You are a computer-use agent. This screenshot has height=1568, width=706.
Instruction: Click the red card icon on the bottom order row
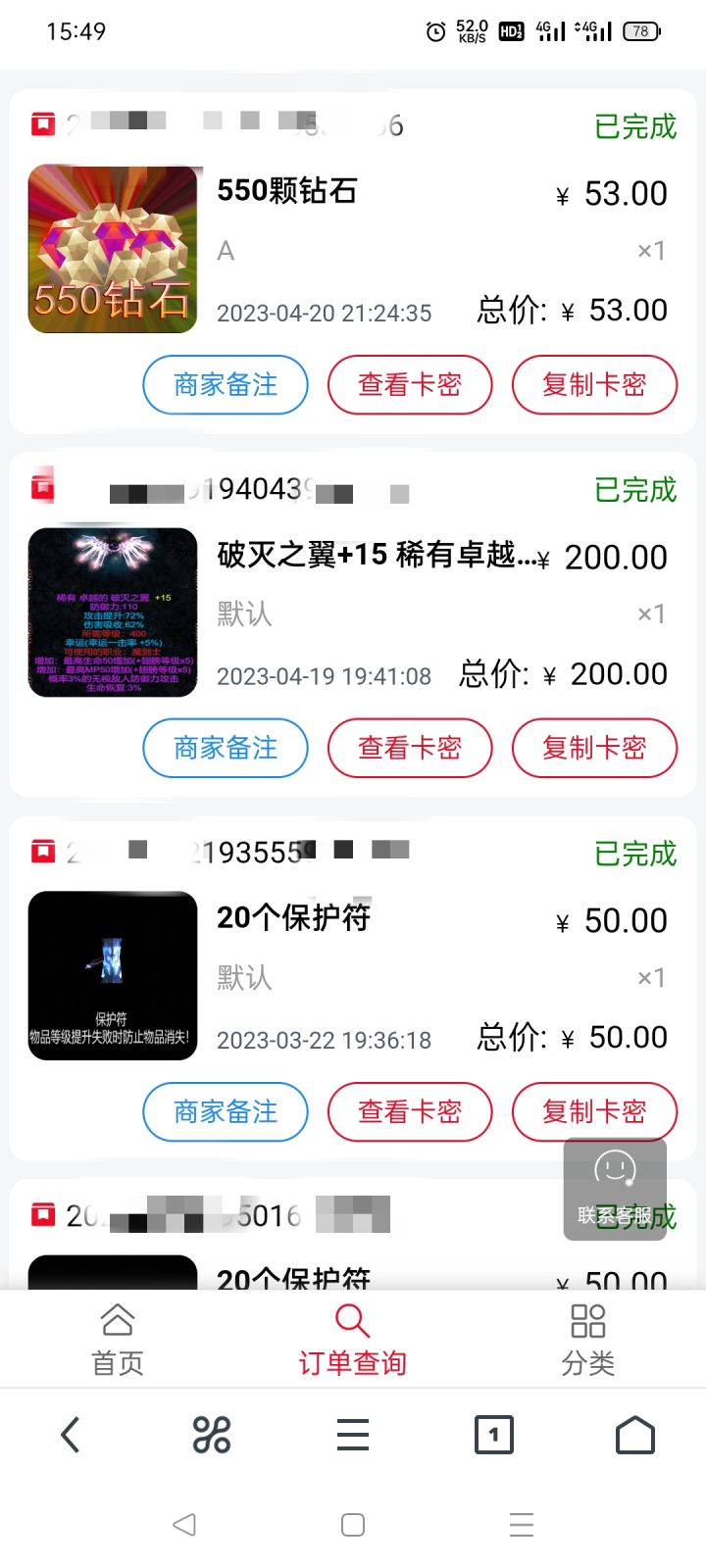[x=41, y=1213]
